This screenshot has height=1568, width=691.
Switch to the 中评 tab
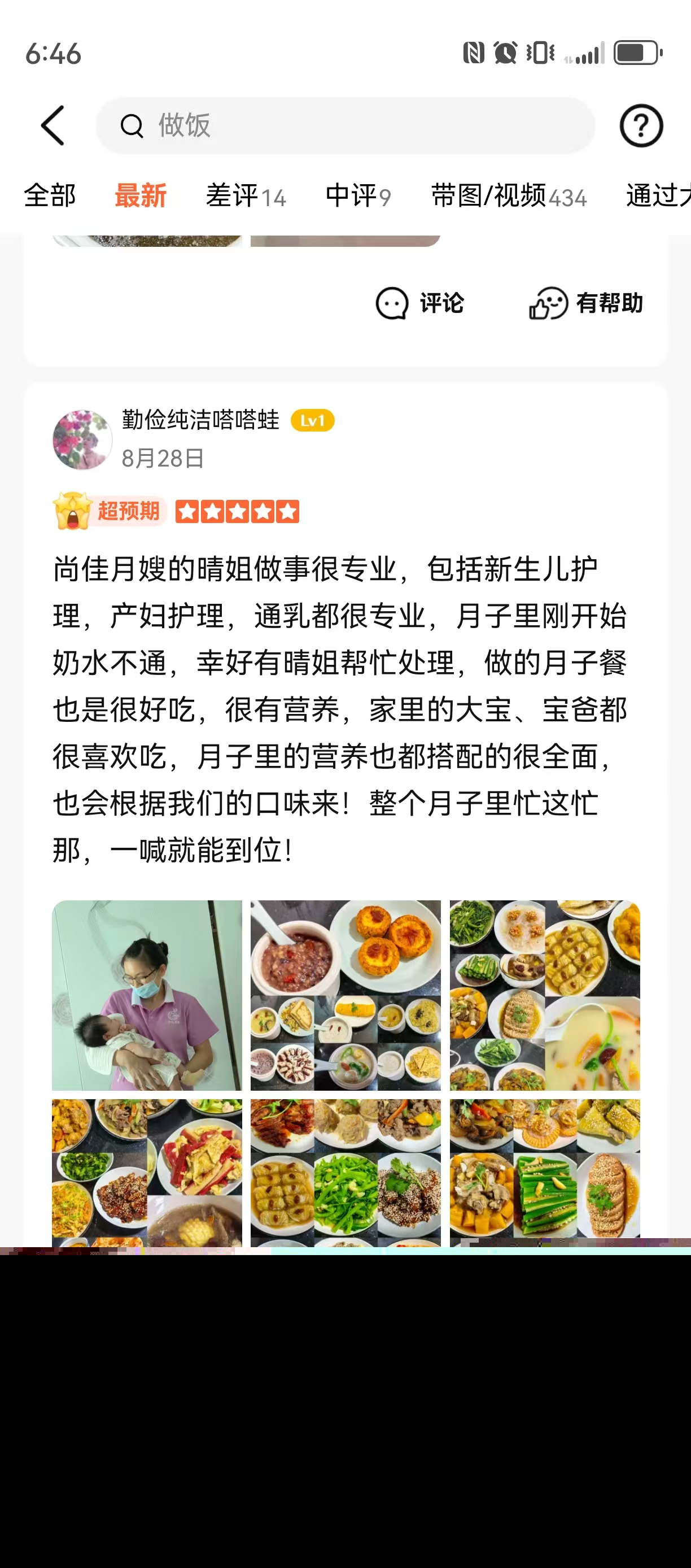click(358, 196)
